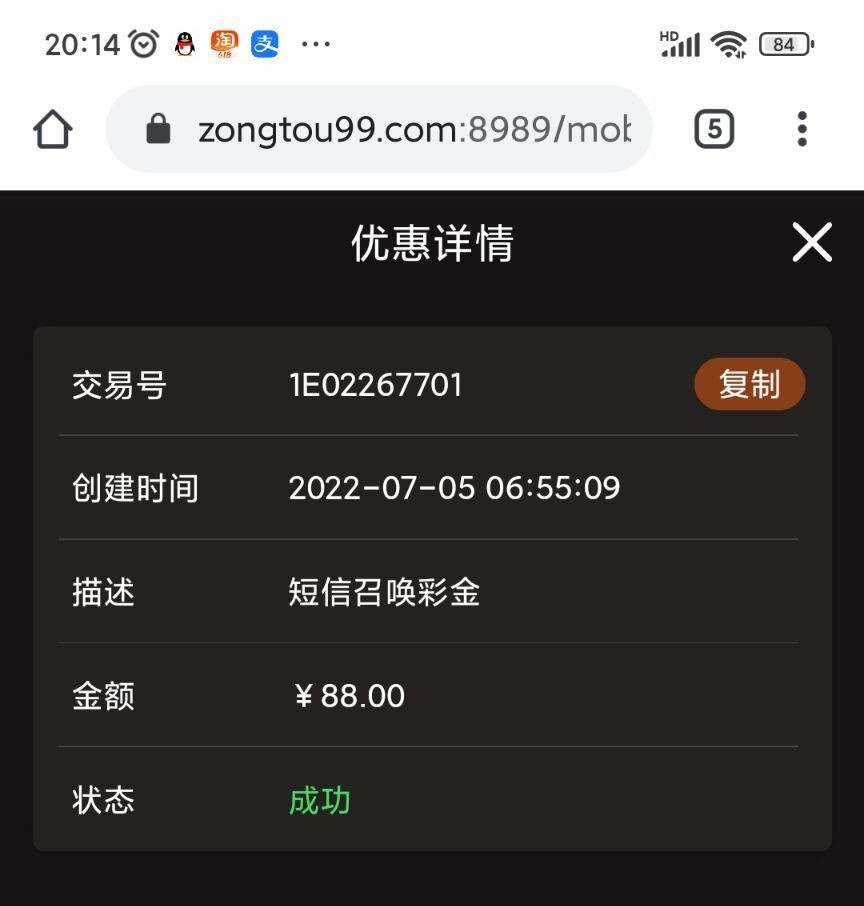Copy the transaction number with 复制
This screenshot has height=906, width=864.
coord(749,384)
